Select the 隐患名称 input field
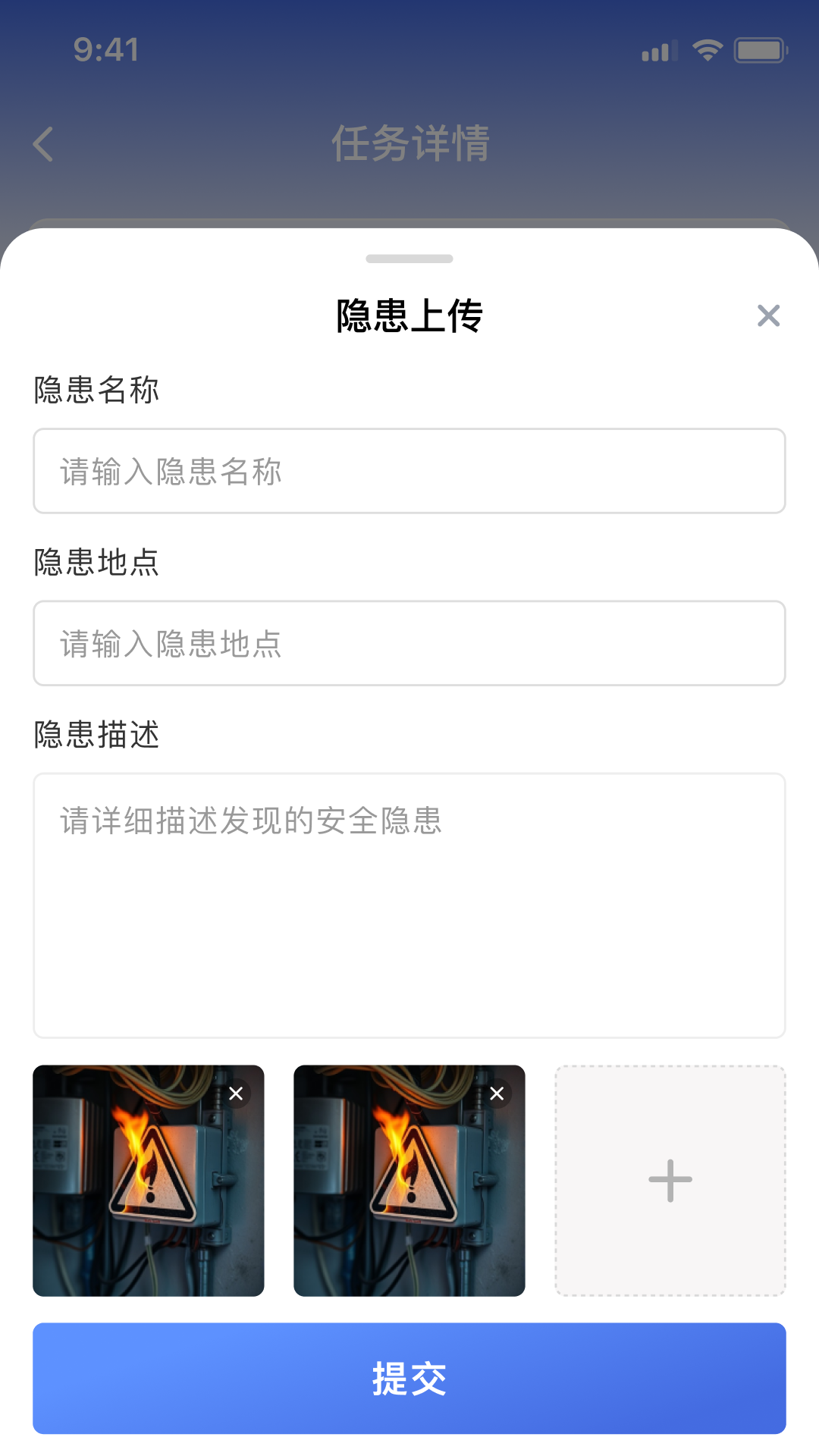 pyautogui.click(x=409, y=471)
